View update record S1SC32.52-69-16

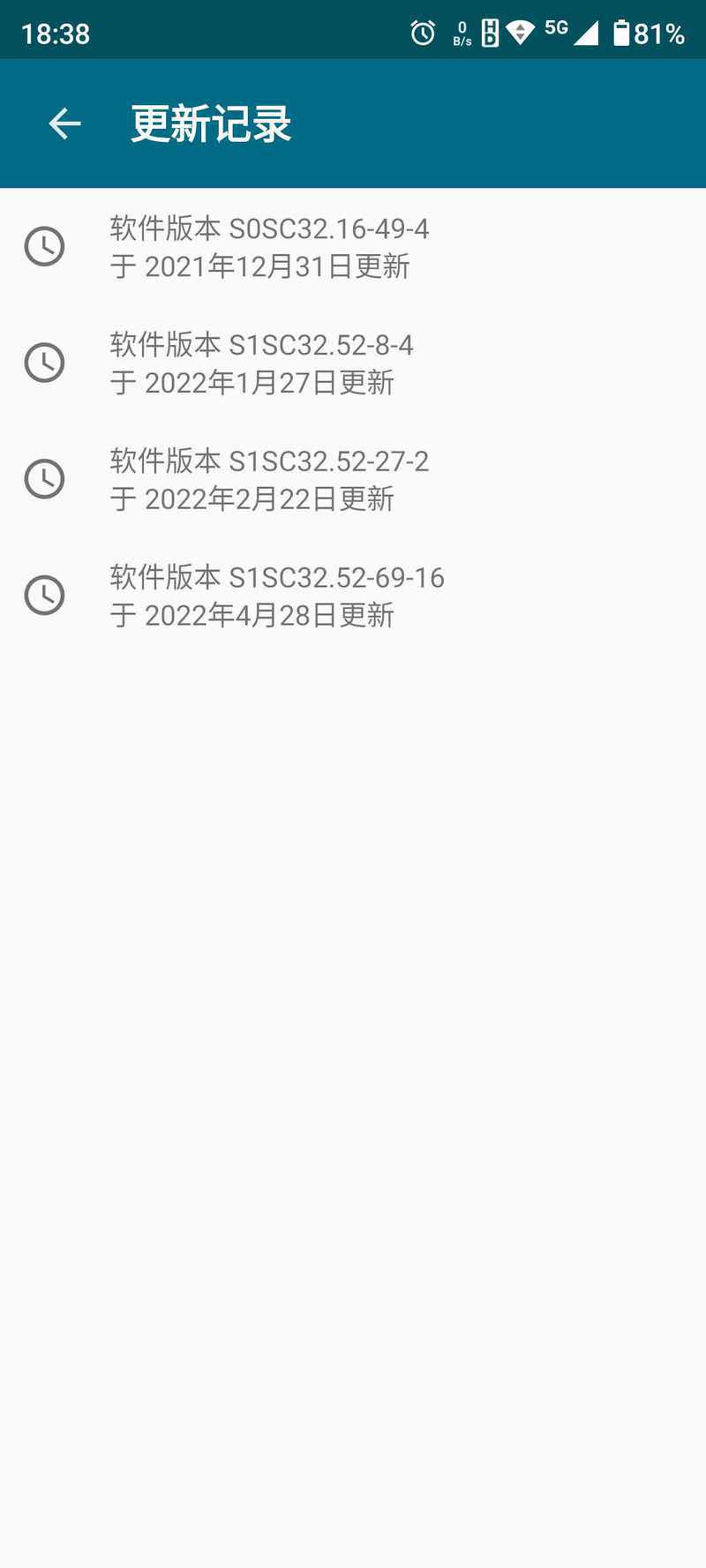(353, 596)
